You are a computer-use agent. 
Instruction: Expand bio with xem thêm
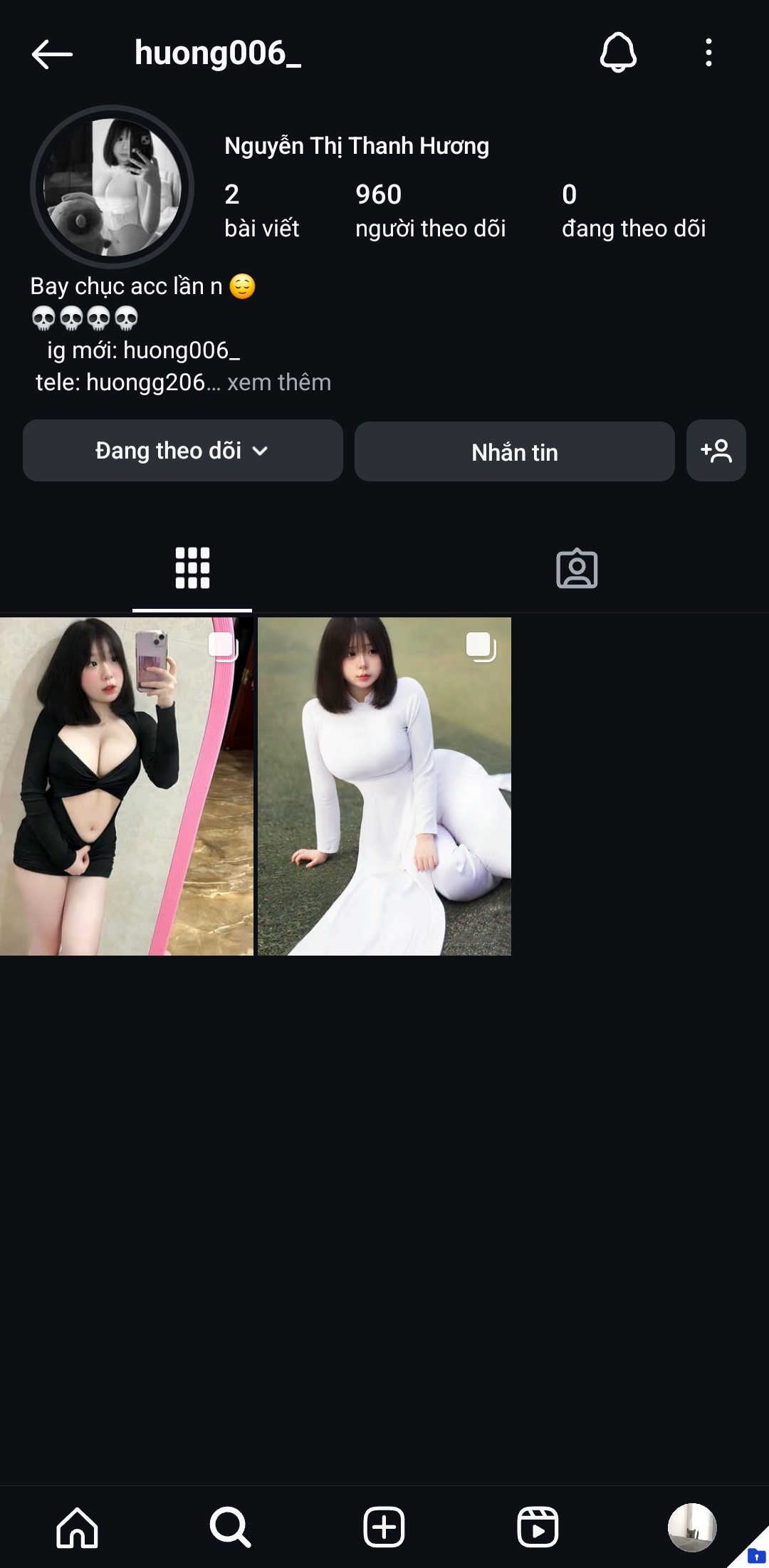coord(278,382)
